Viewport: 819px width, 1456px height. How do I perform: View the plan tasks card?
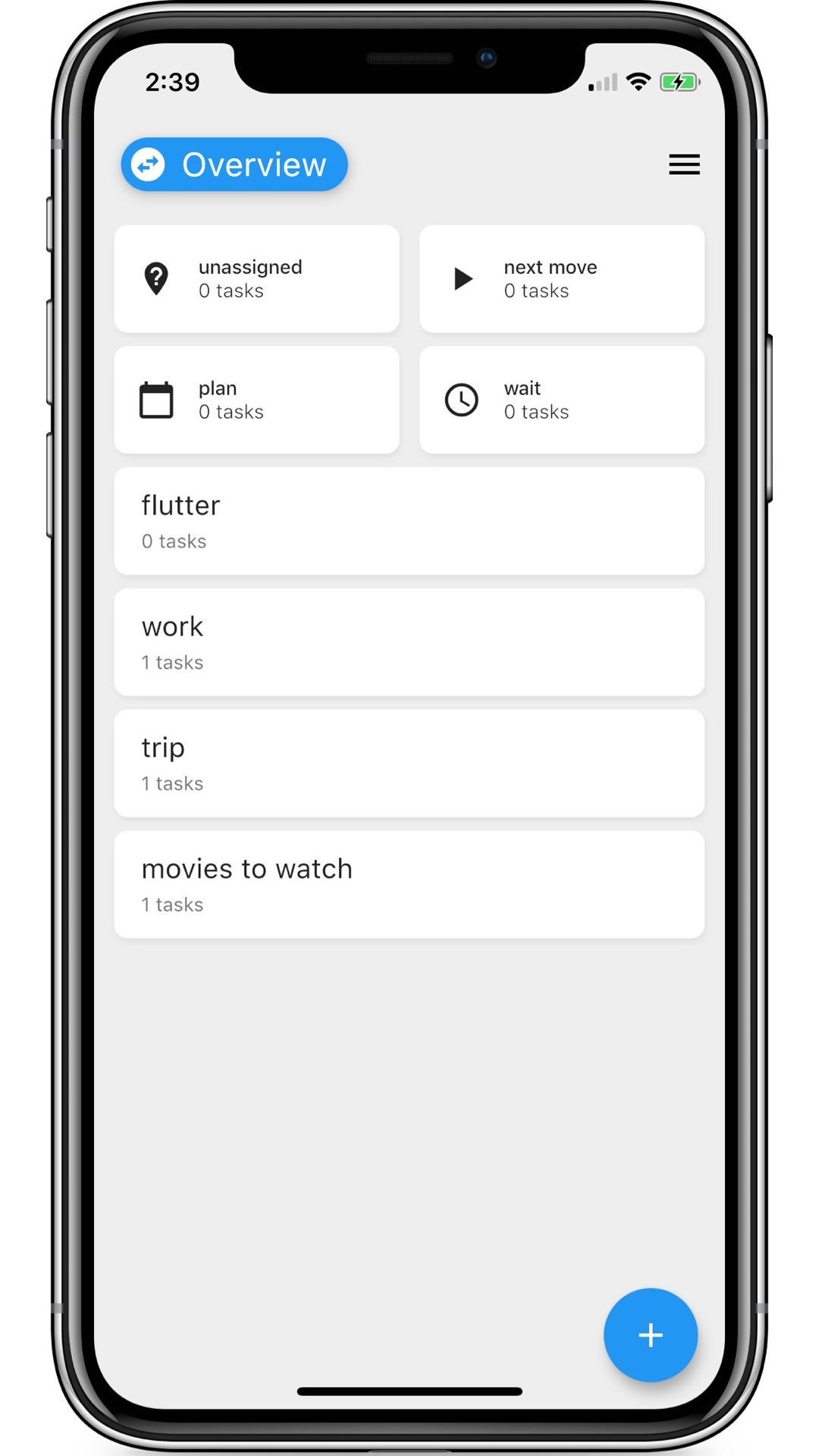pyautogui.click(x=256, y=400)
